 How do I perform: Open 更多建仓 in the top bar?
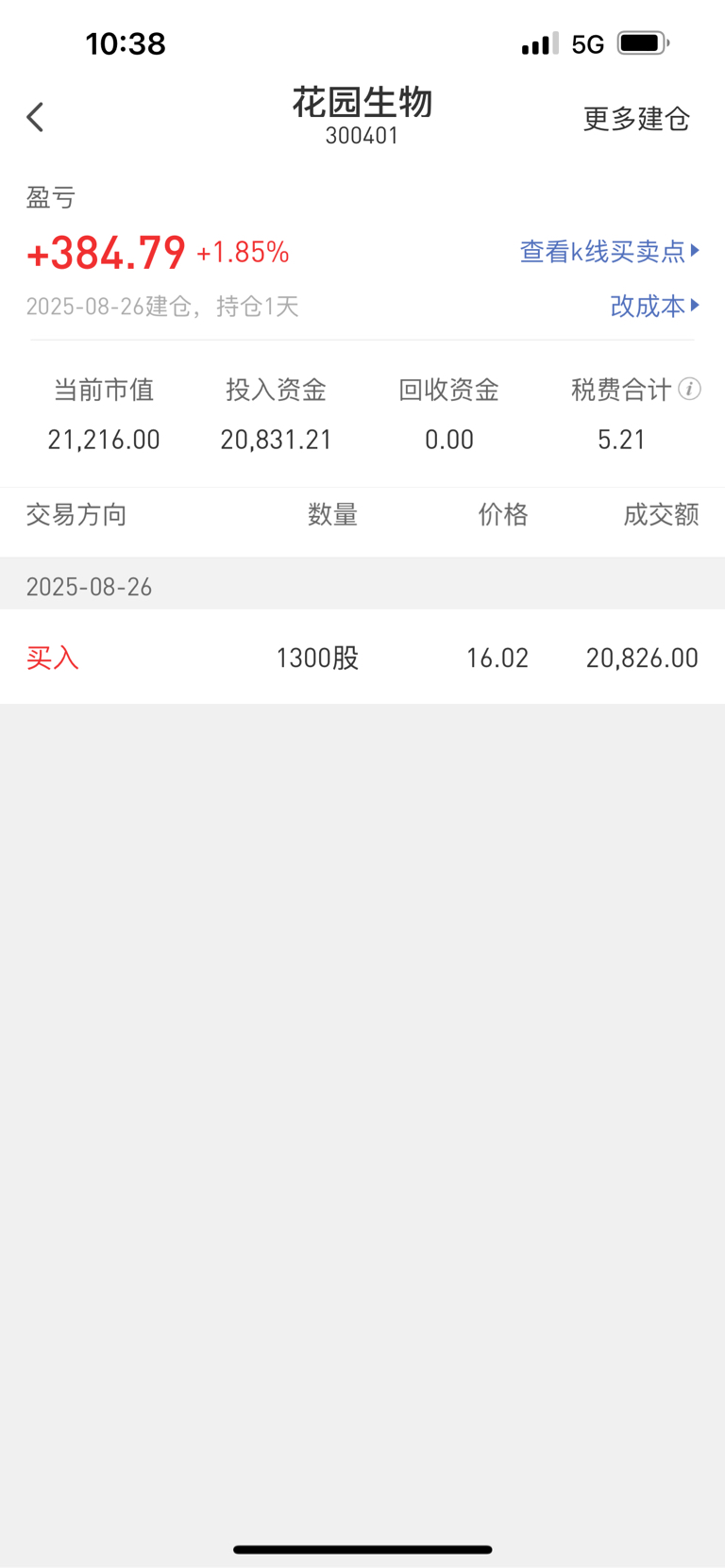click(636, 119)
